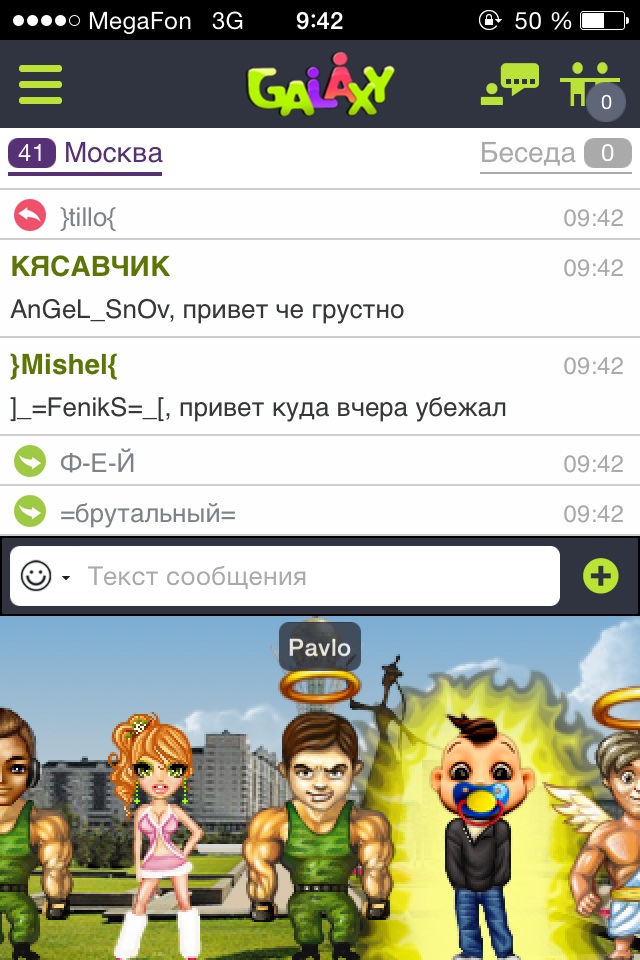Image resolution: width=640 pixels, height=960 pixels.
Task: Tap the green plus button
Action: pyautogui.click(x=601, y=575)
